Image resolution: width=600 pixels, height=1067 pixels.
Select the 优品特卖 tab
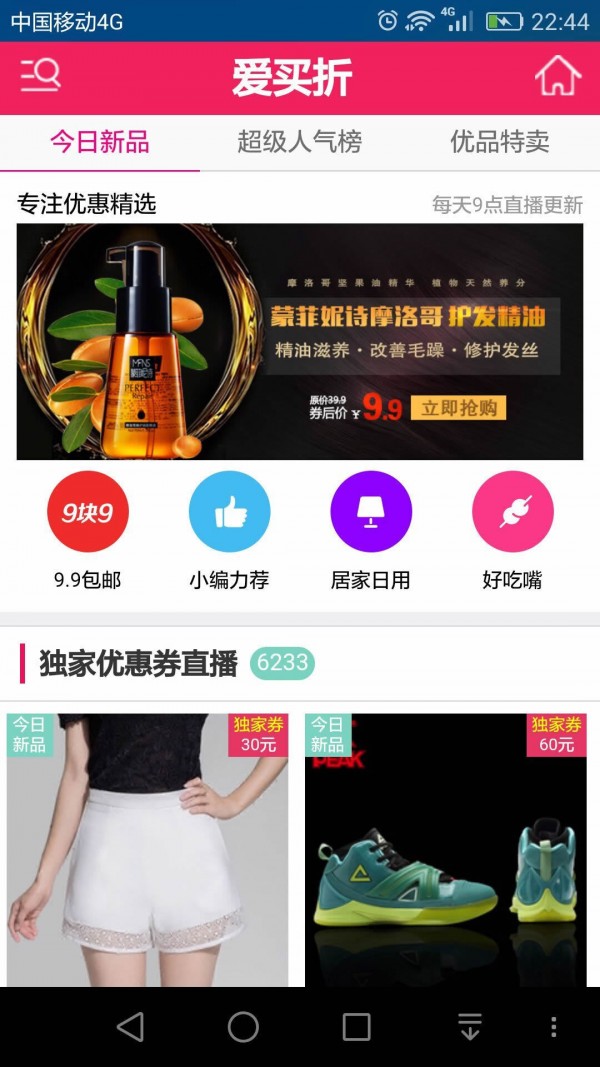[x=499, y=142]
